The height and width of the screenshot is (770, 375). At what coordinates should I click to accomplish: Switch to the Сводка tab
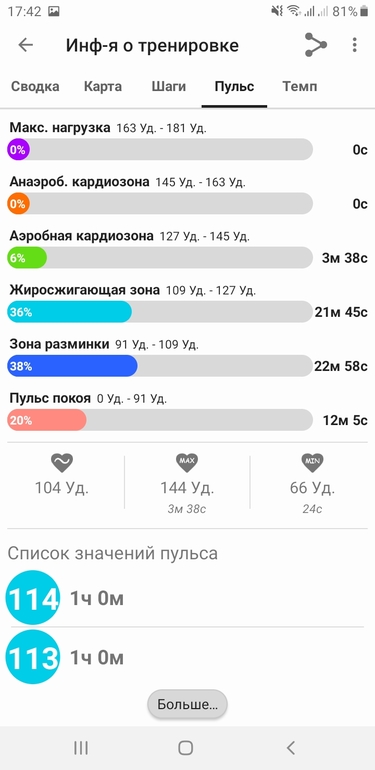(35, 87)
